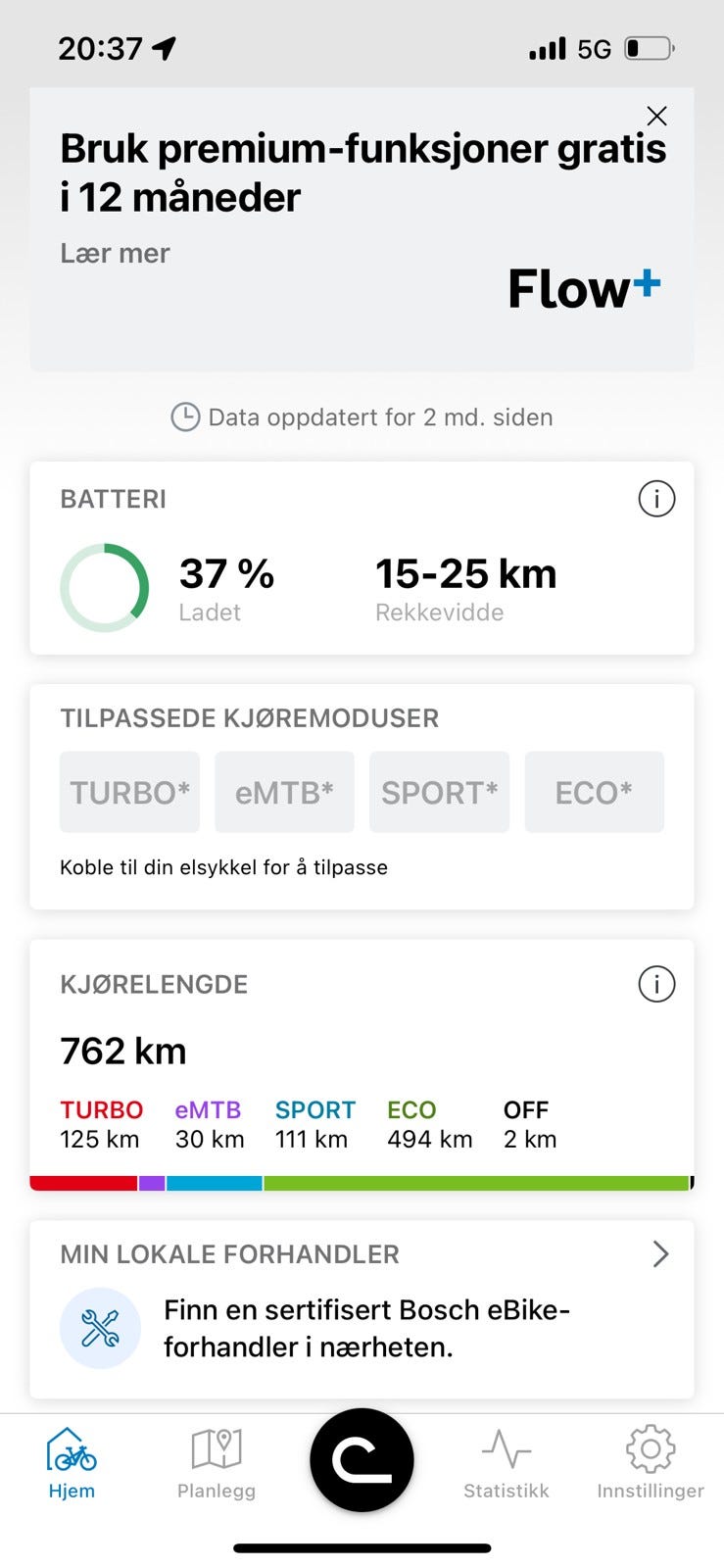This screenshot has width=724, height=1568.
Task: Choose the ECO* riding mode chip
Action: coord(594,792)
